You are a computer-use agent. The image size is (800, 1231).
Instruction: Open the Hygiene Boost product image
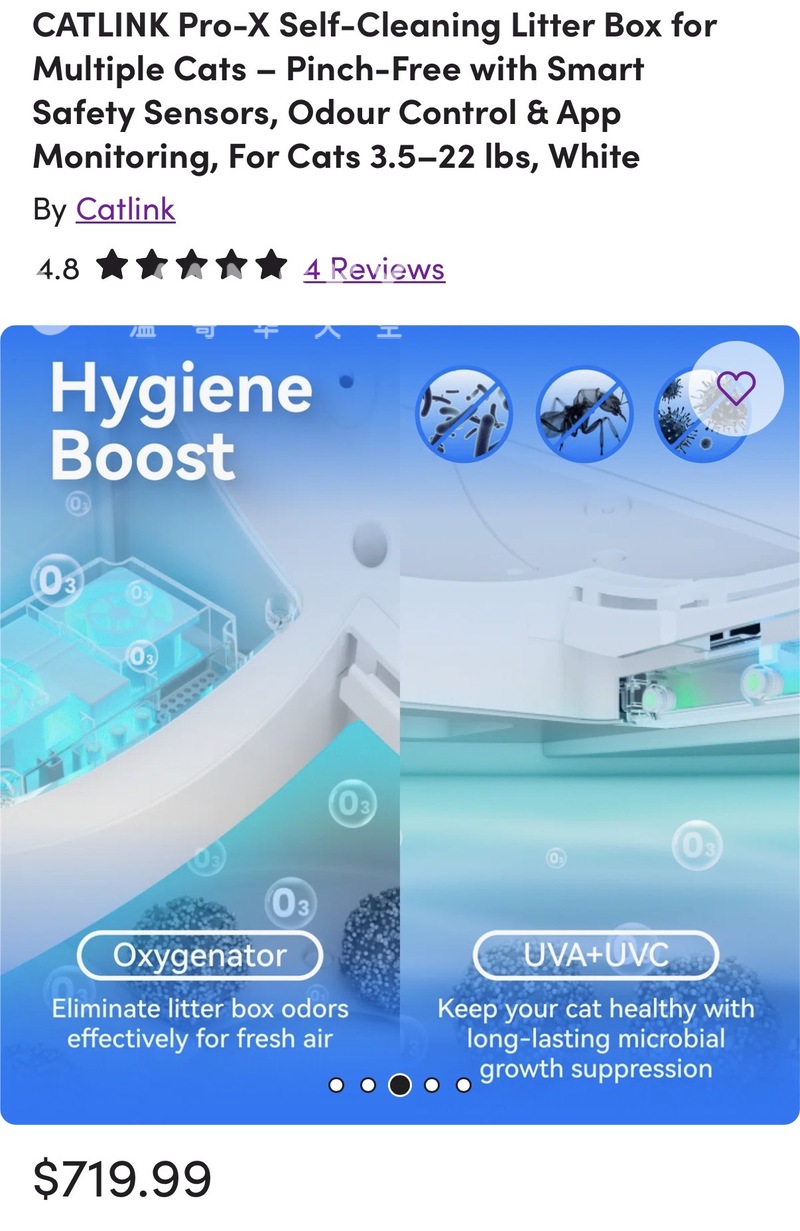400,700
